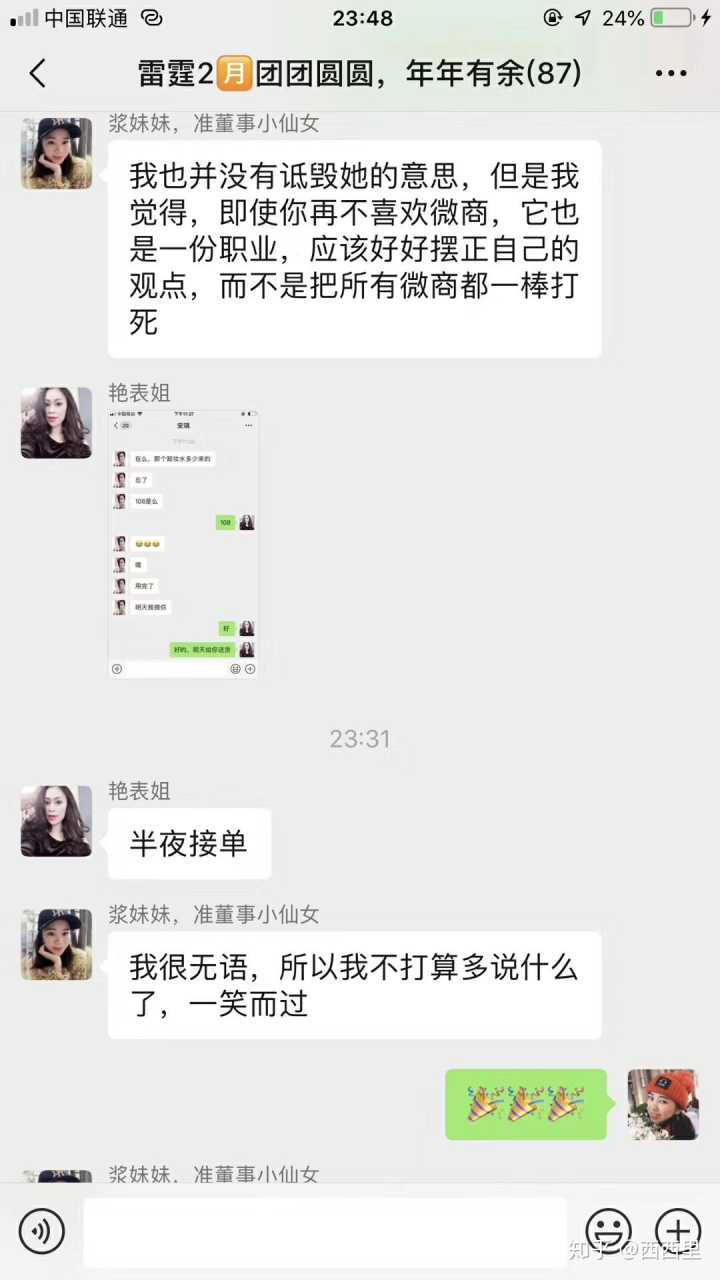Focus the message text field
Screen dimensions: 720x1280
pyautogui.click(x=324, y=1232)
